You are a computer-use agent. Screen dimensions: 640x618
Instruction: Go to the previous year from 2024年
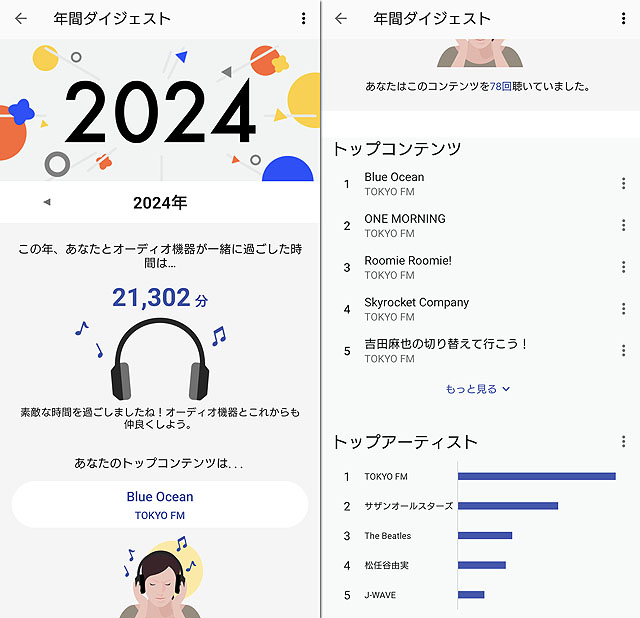47,203
